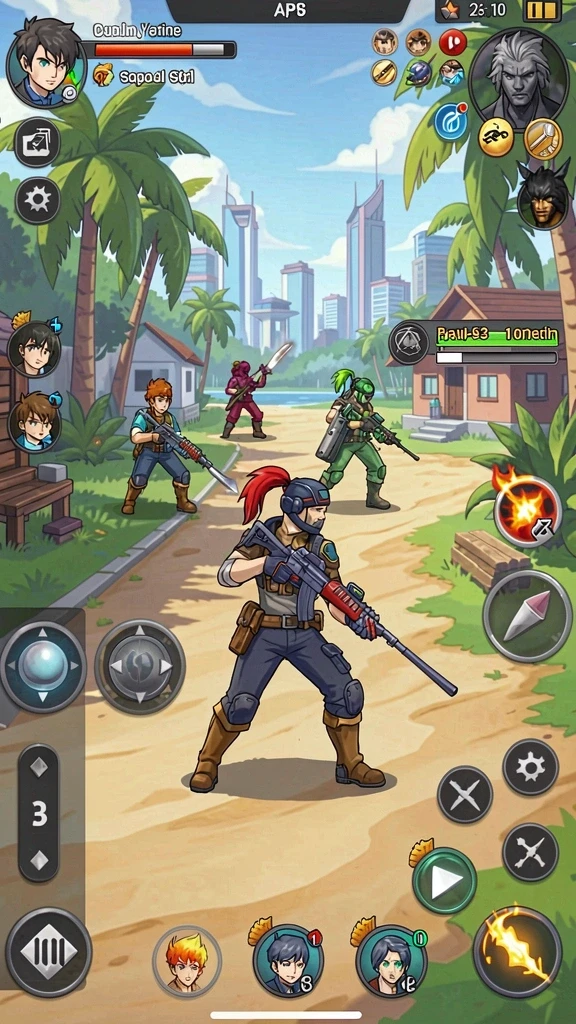This screenshot has height=1024, width=576.
Task: Open settings gear below the cards icon
Action: tap(37, 200)
